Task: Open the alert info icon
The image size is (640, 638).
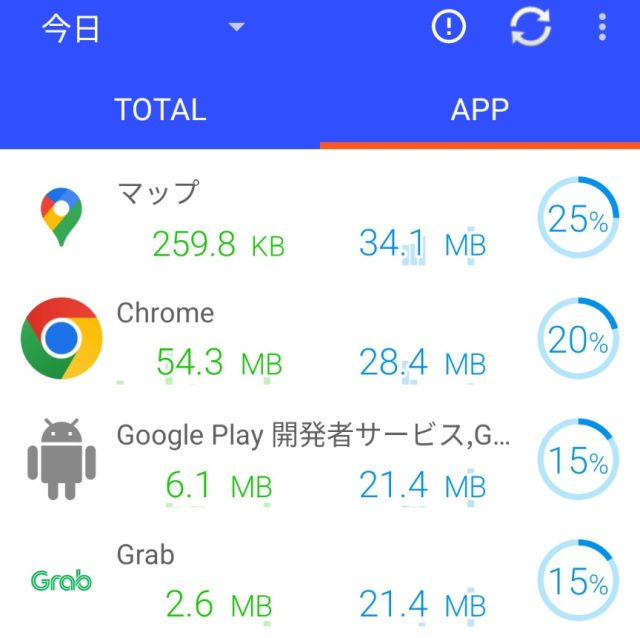Action: tap(449, 27)
